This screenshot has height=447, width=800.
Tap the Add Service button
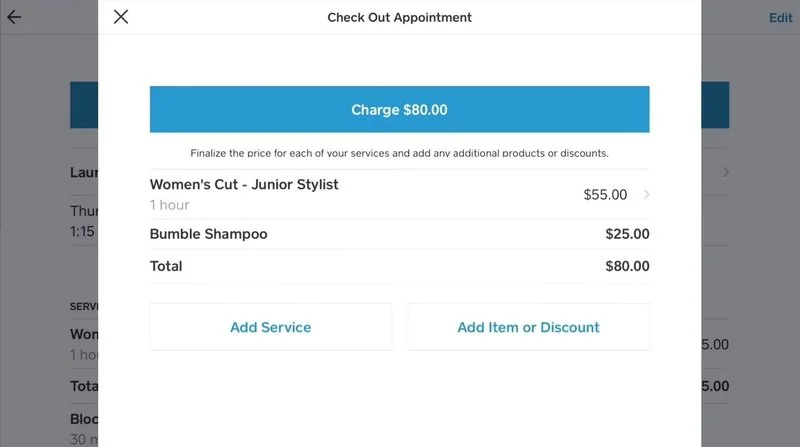coord(270,327)
